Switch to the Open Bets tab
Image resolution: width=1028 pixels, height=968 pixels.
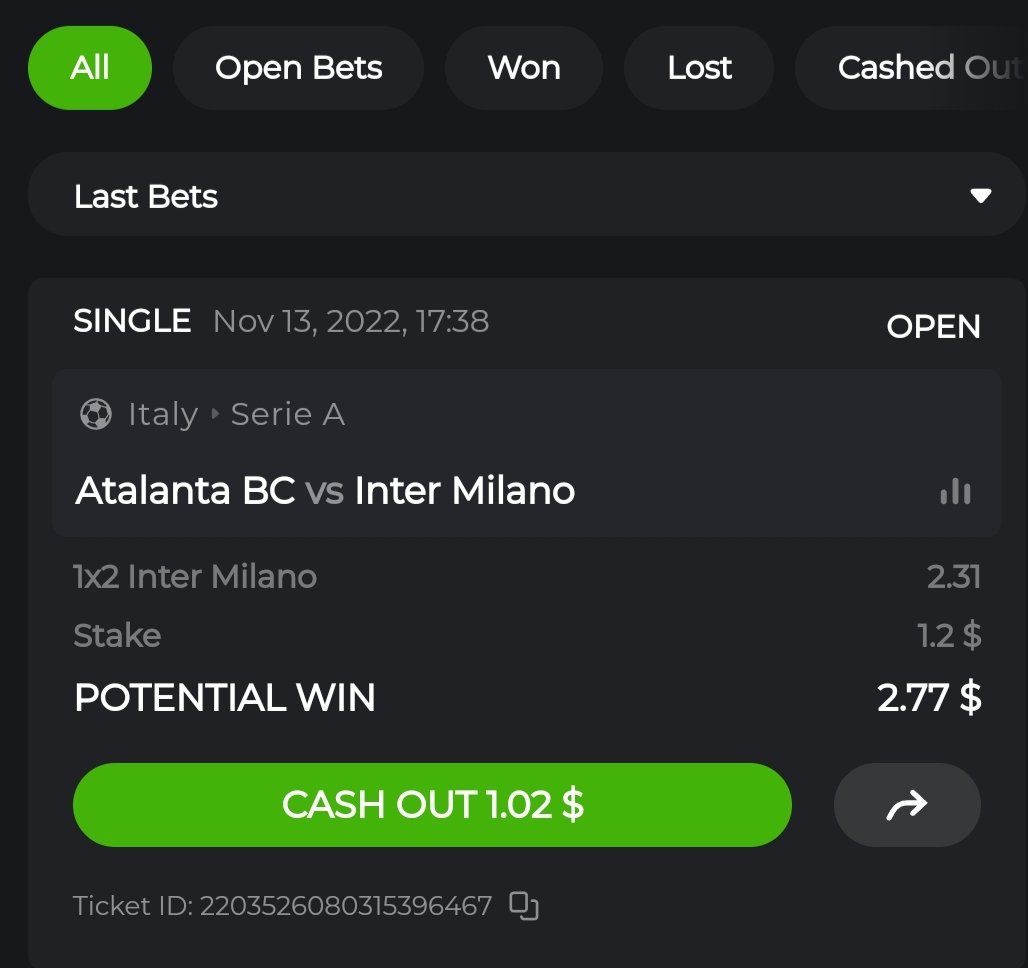[x=298, y=68]
